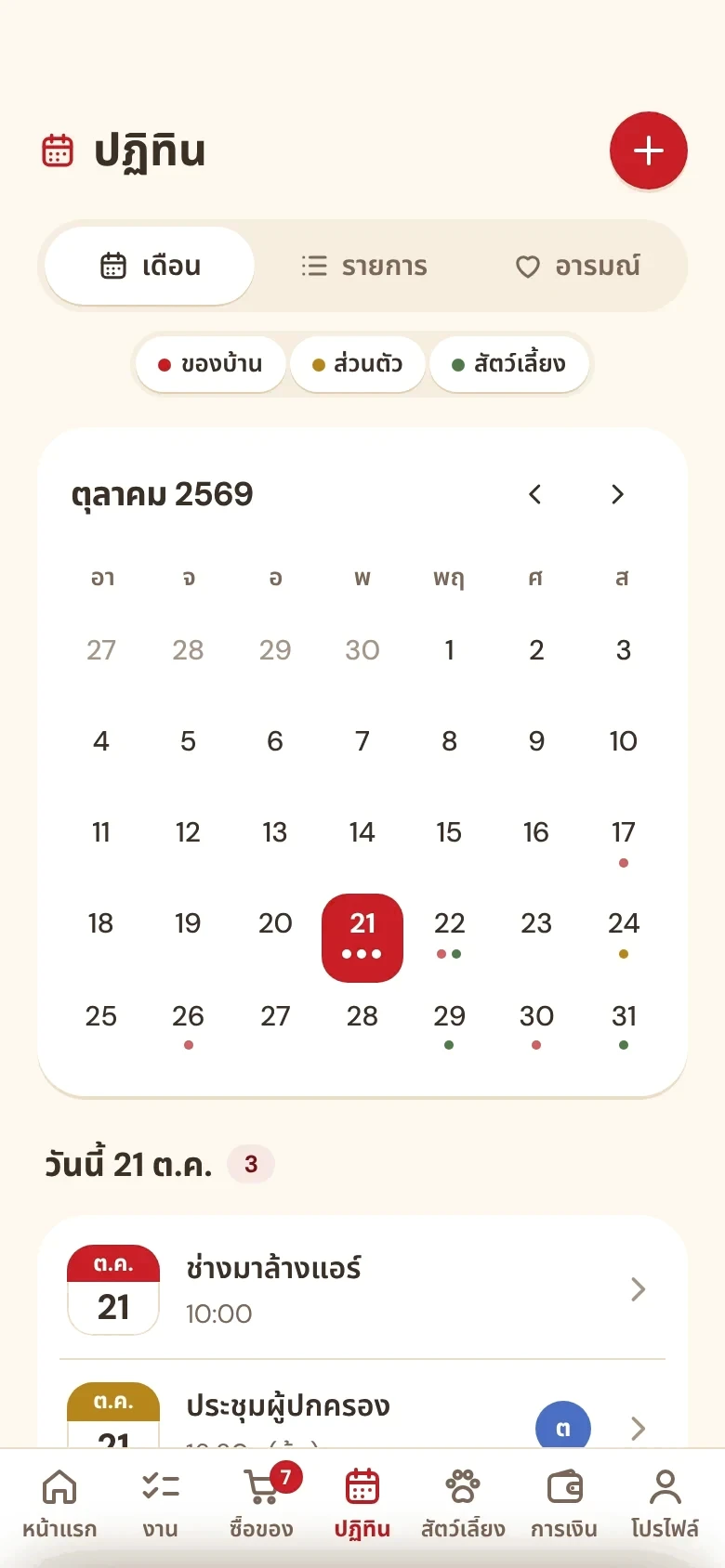Filter by ส่วนตัว category chip
This screenshot has height=1568, width=725.
358,364
